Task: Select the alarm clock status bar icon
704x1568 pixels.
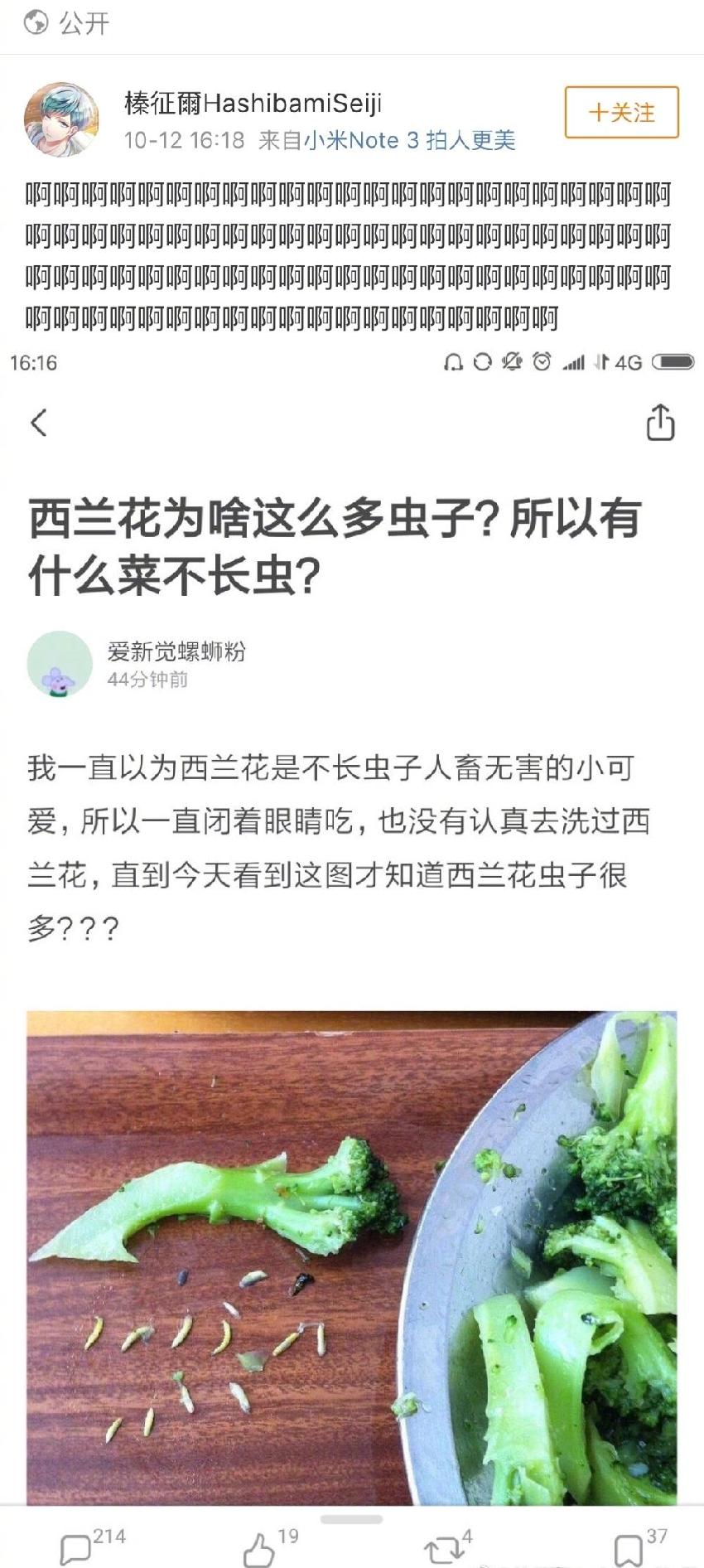Action: coord(542,362)
